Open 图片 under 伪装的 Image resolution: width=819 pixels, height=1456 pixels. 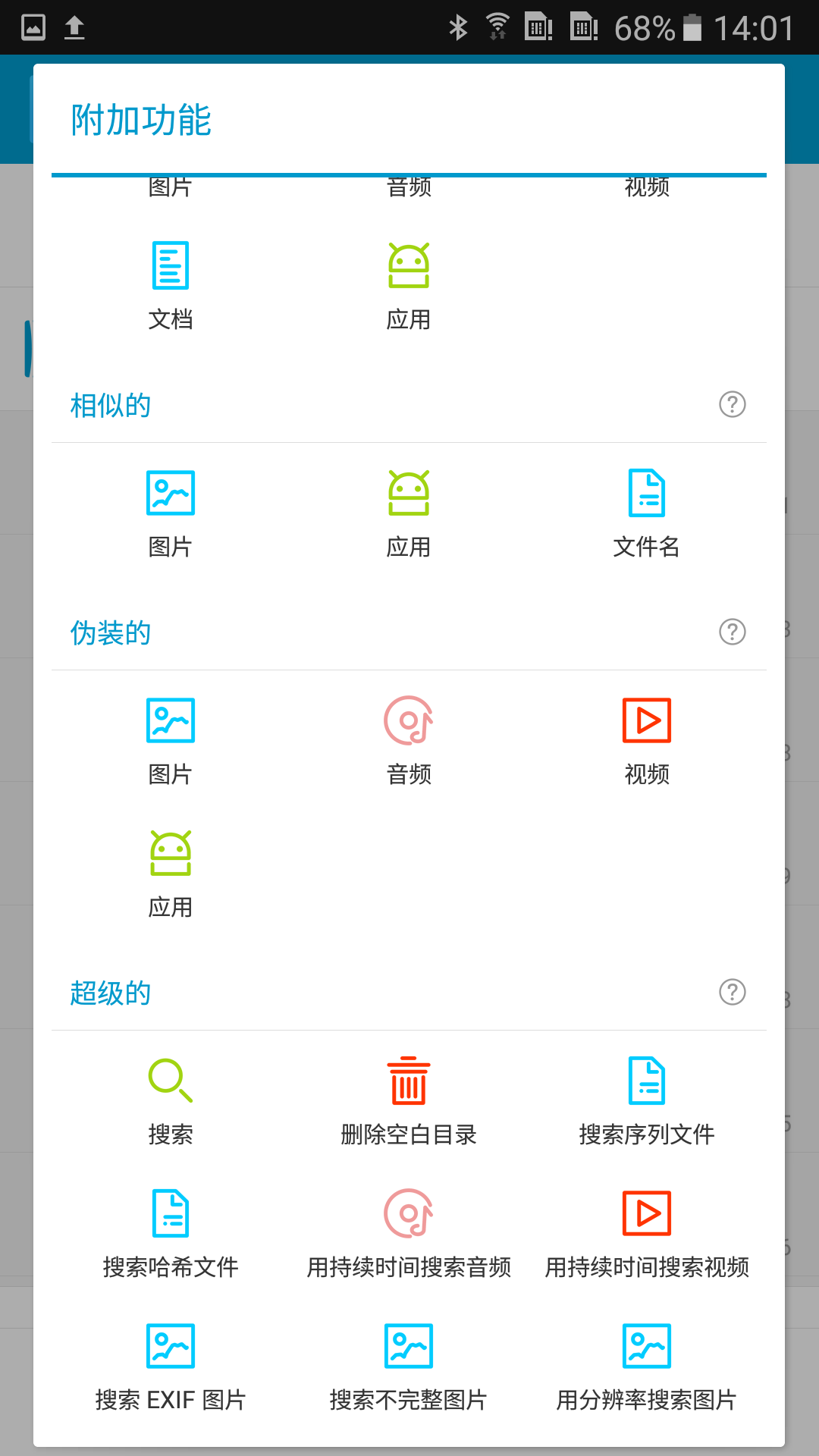[171, 739]
